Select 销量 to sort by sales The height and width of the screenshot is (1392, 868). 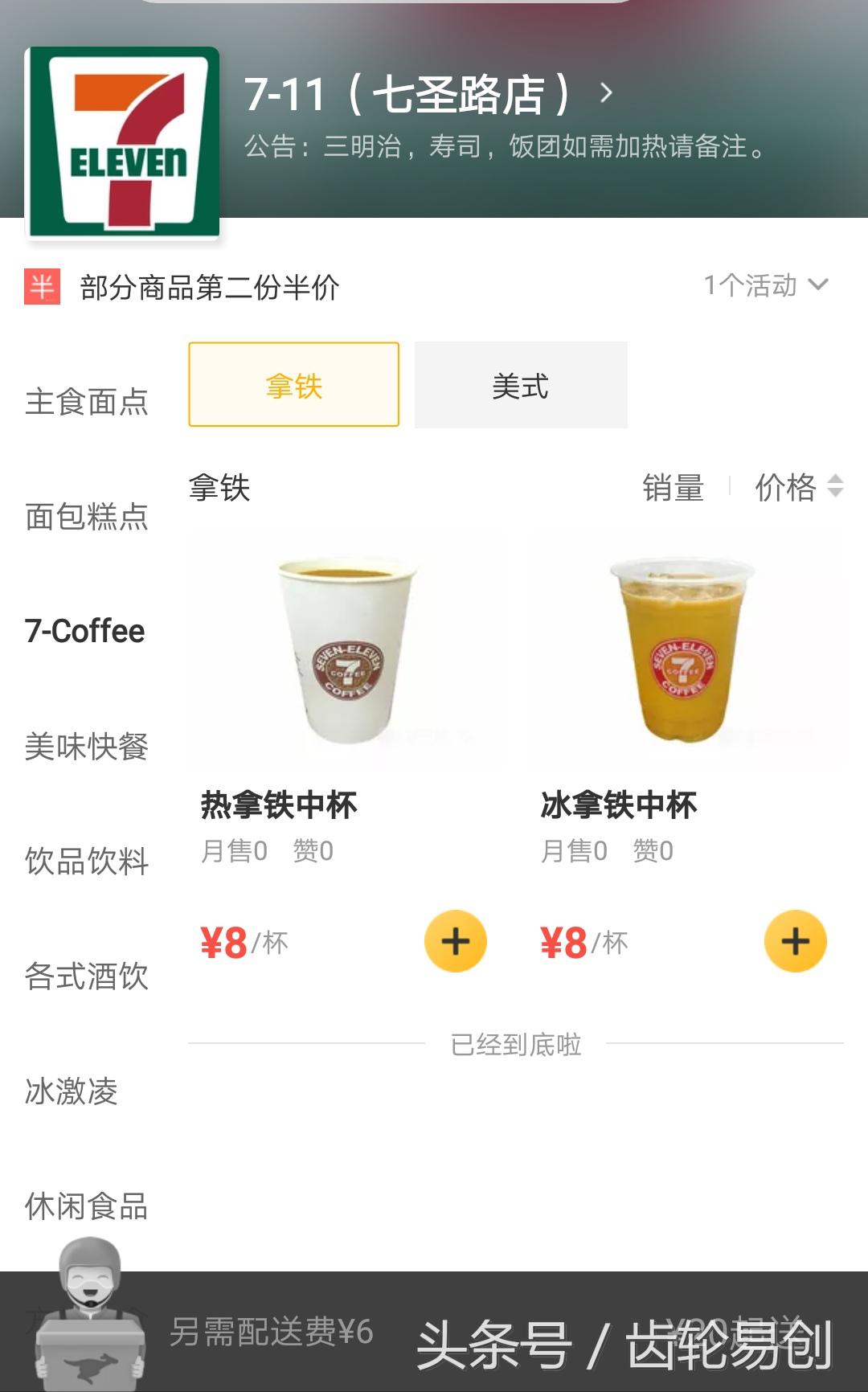click(x=674, y=489)
